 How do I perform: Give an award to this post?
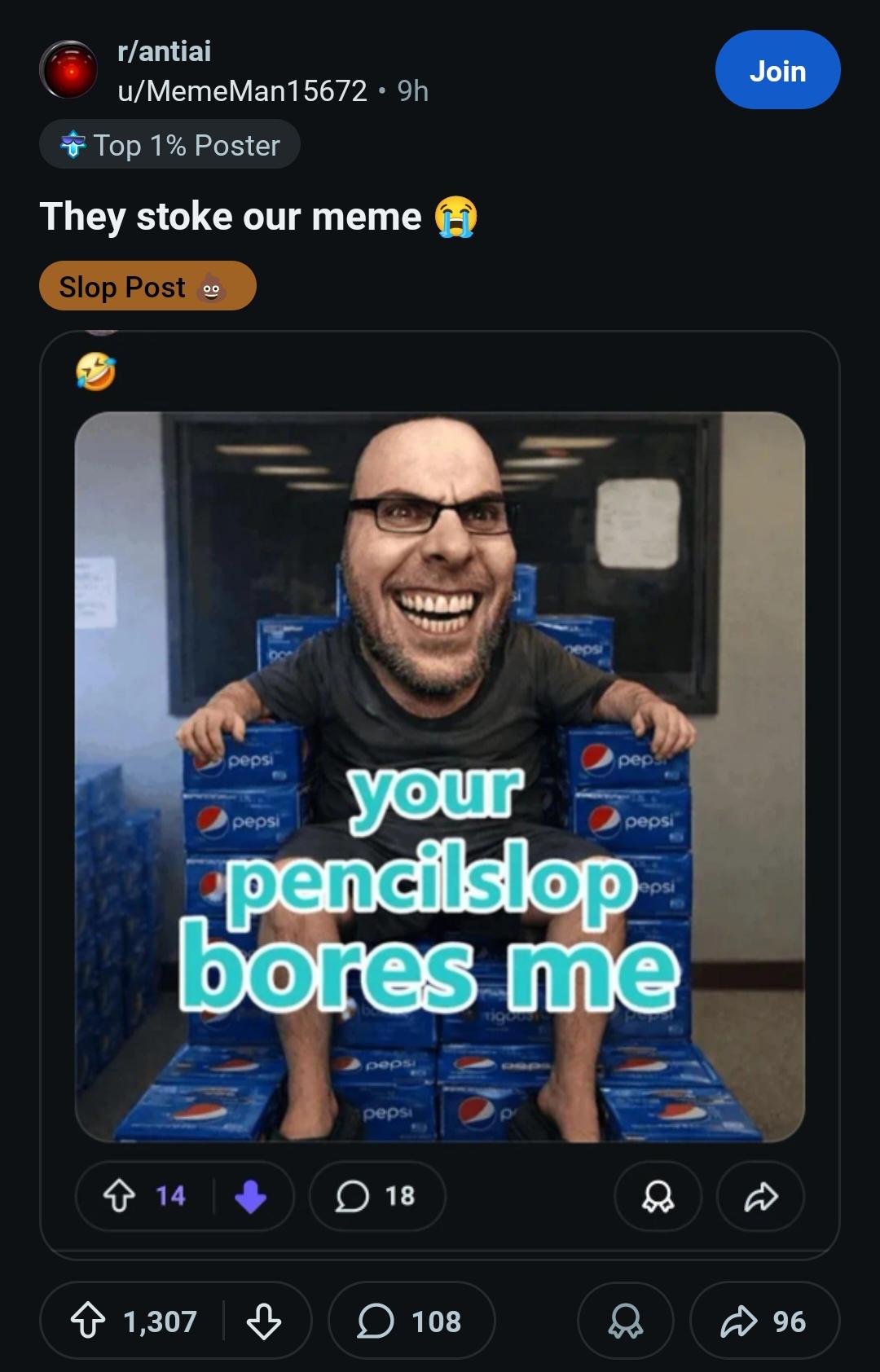point(625,1321)
